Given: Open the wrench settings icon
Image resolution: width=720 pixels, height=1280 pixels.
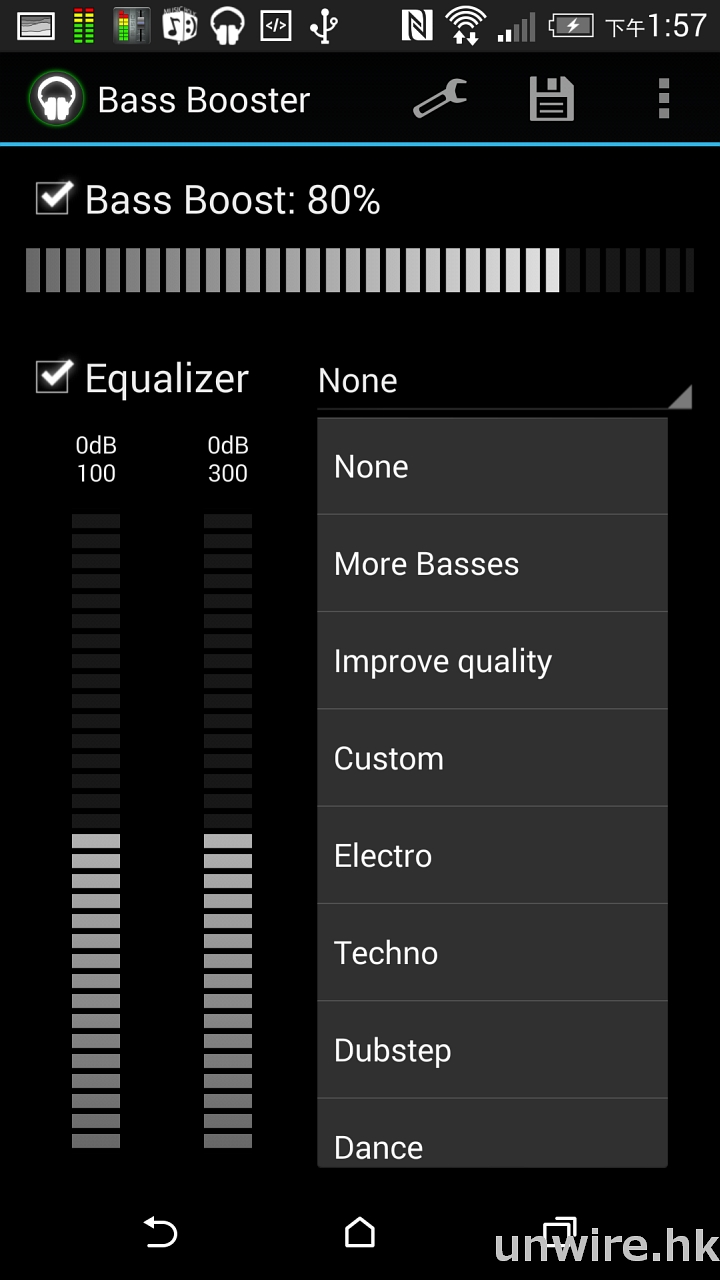Looking at the screenshot, I should (440, 99).
